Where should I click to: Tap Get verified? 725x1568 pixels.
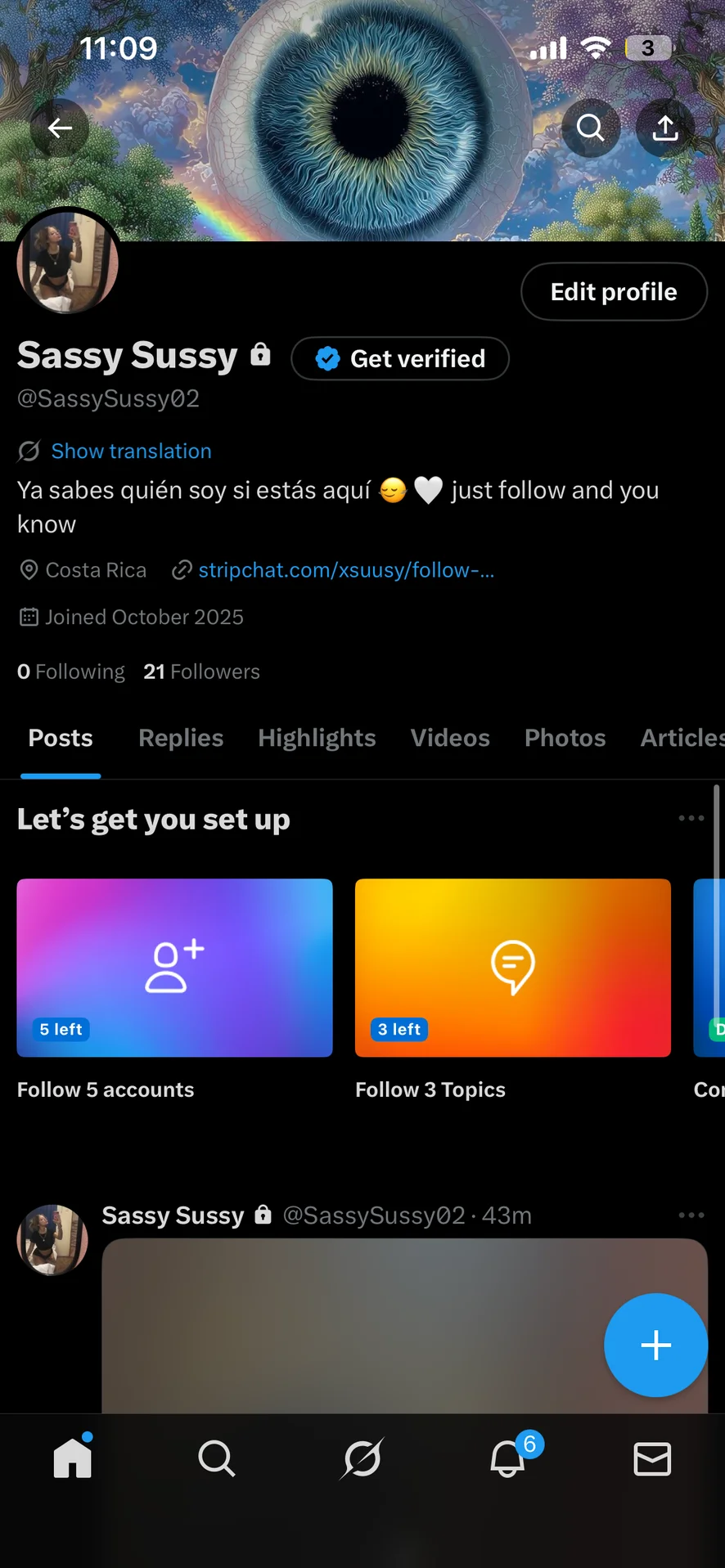(x=401, y=359)
